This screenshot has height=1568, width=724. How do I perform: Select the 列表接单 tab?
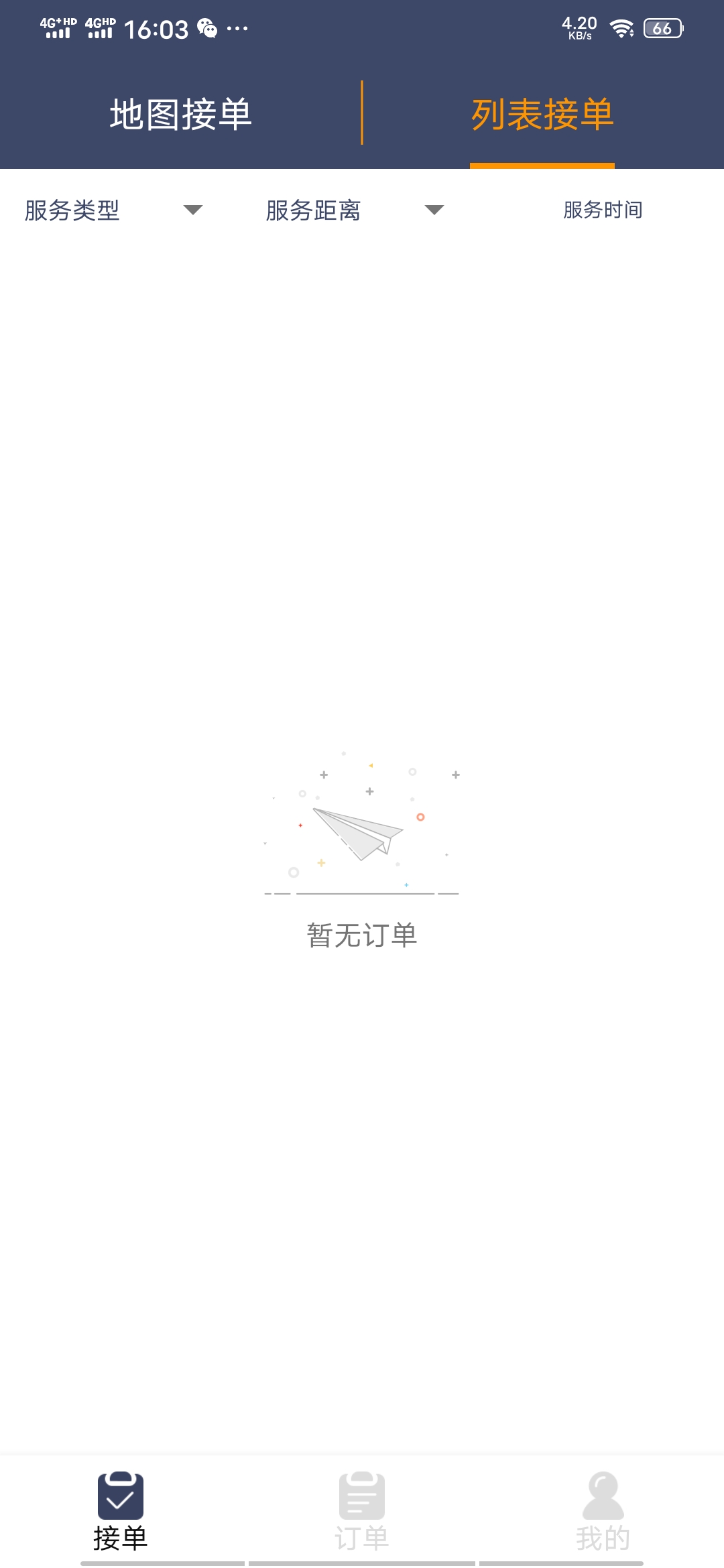pyautogui.click(x=542, y=114)
